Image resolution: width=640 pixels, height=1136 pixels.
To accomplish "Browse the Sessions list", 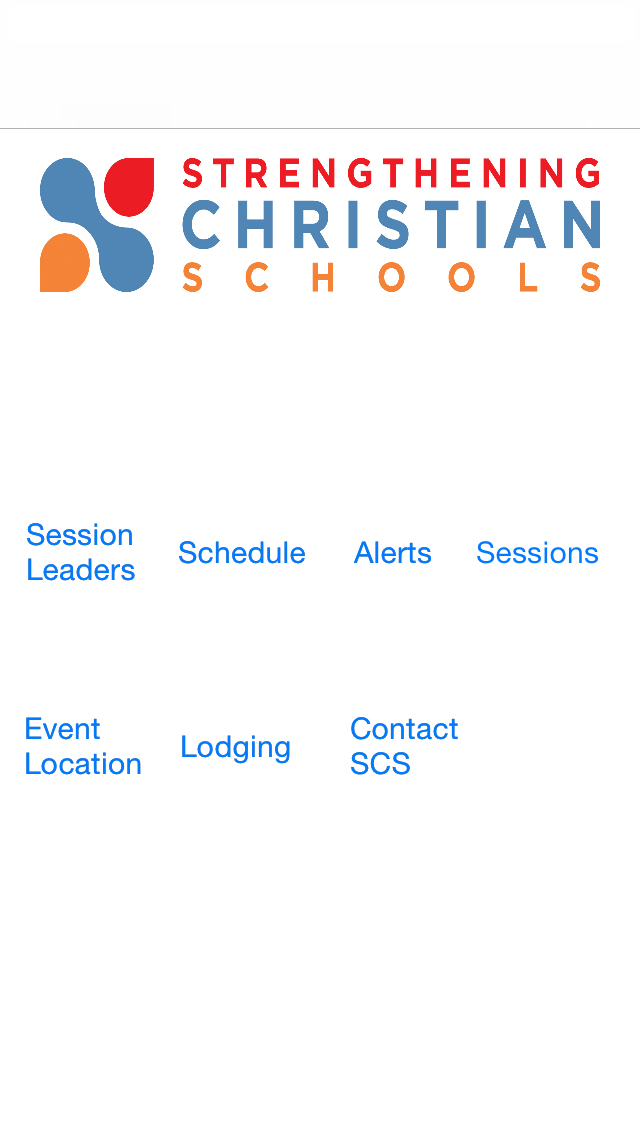I will [537, 553].
